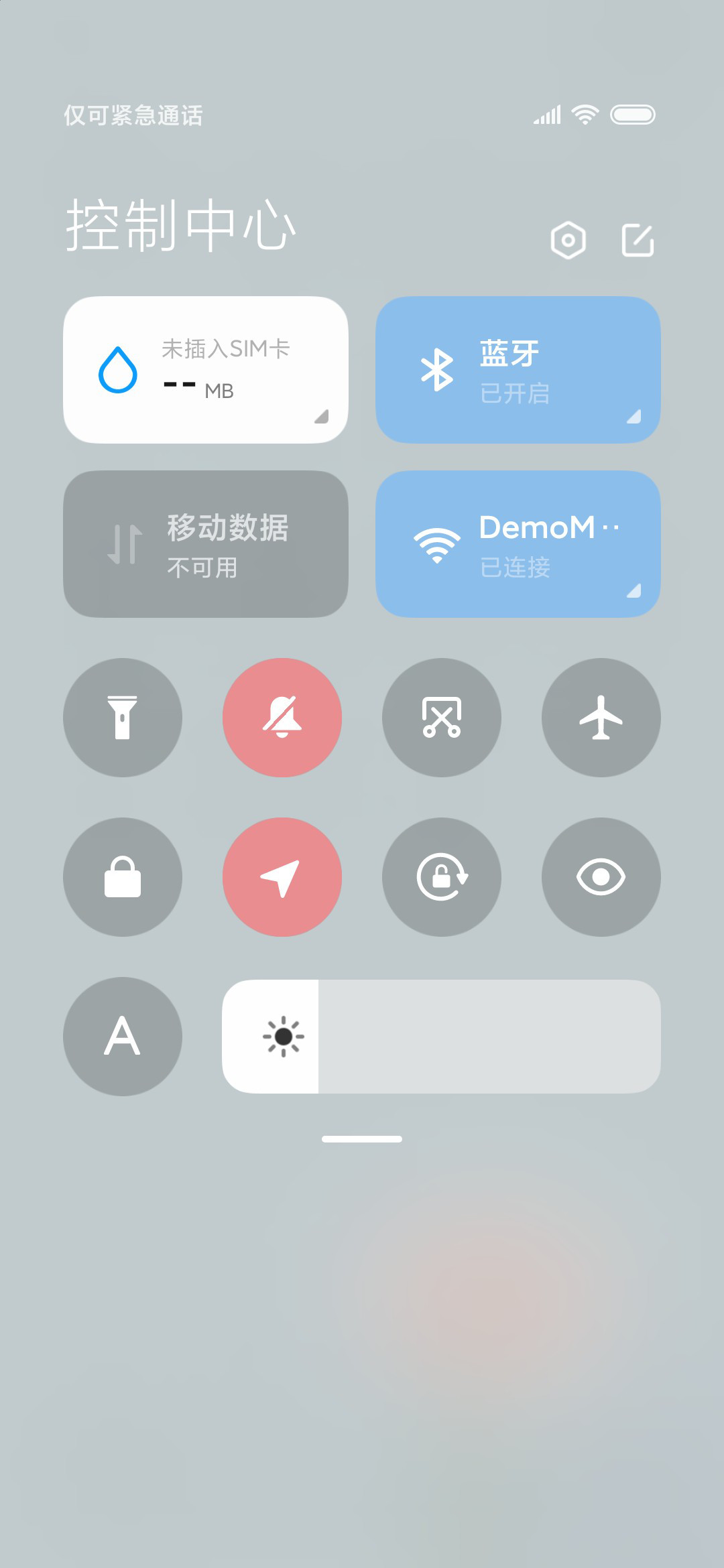Open the data usage card showing 未插入SIM卡
724x1568 pixels.
pyautogui.click(x=206, y=370)
